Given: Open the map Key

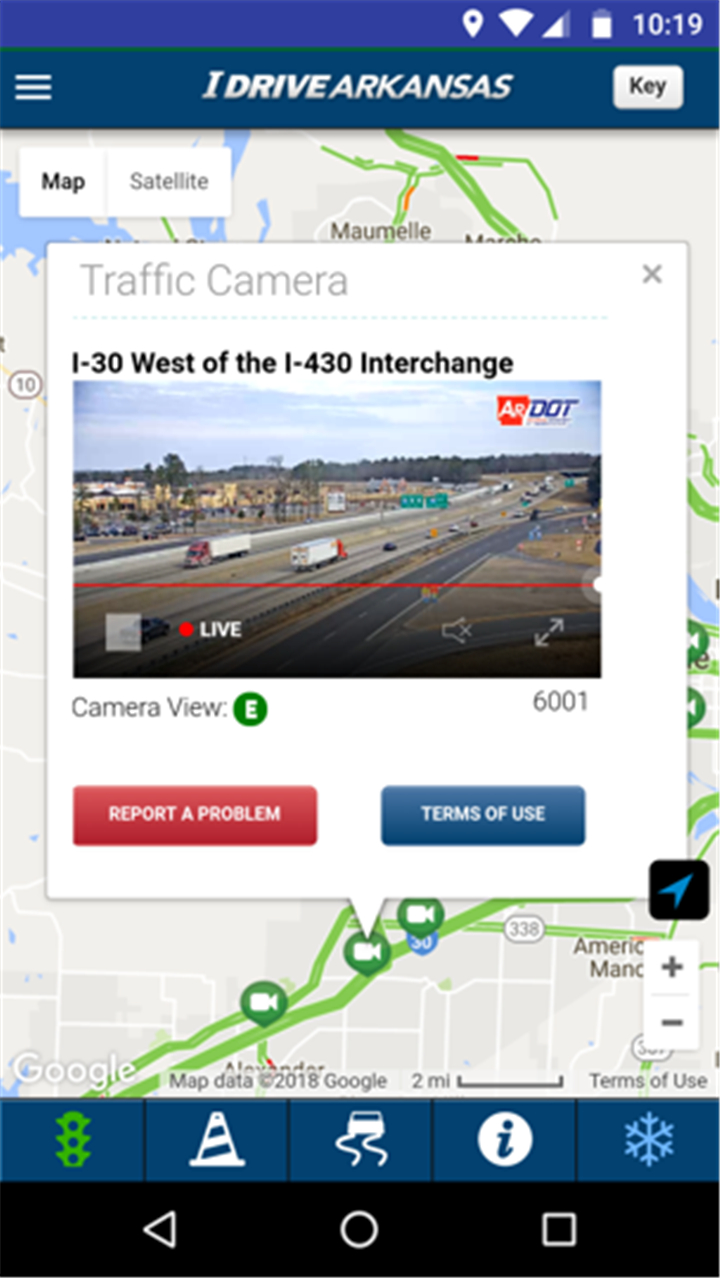Looking at the screenshot, I should pyautogui.click(x=647, y=87).
